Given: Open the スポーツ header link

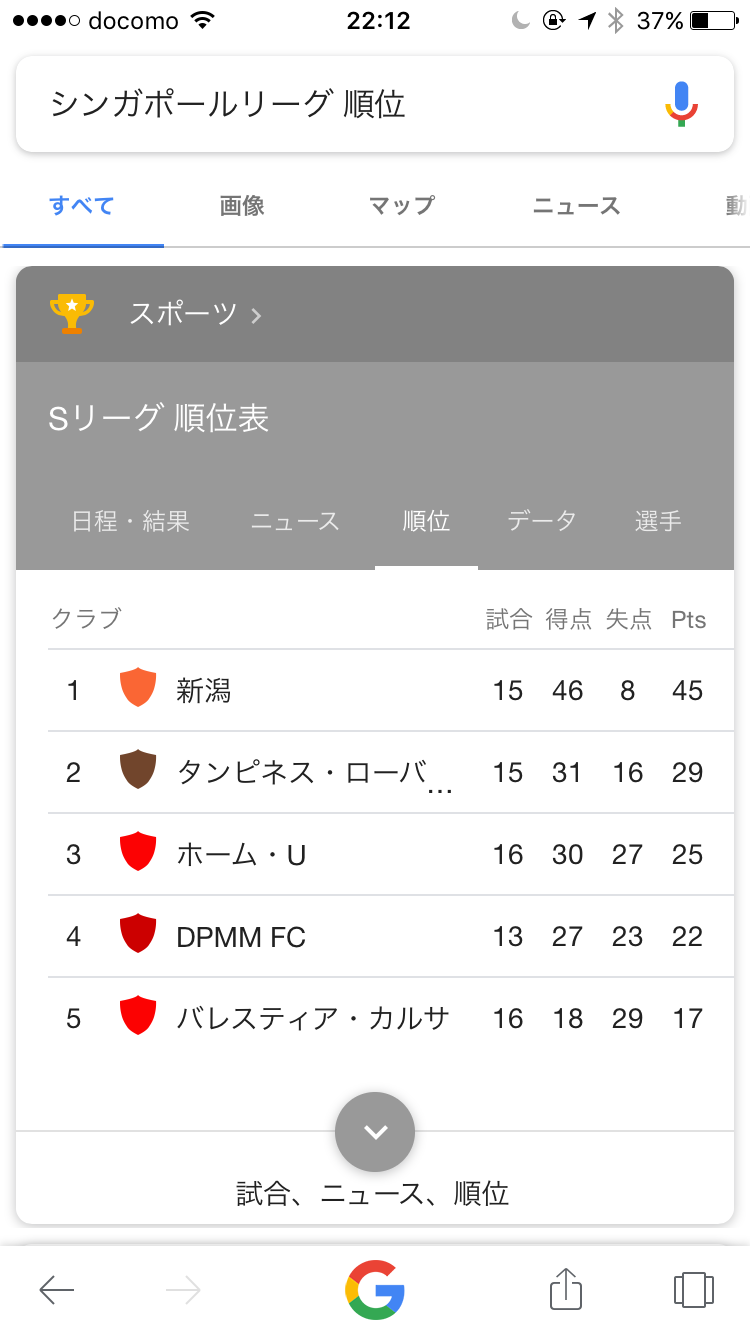Looking at the screenshot, I should point(195,315).
